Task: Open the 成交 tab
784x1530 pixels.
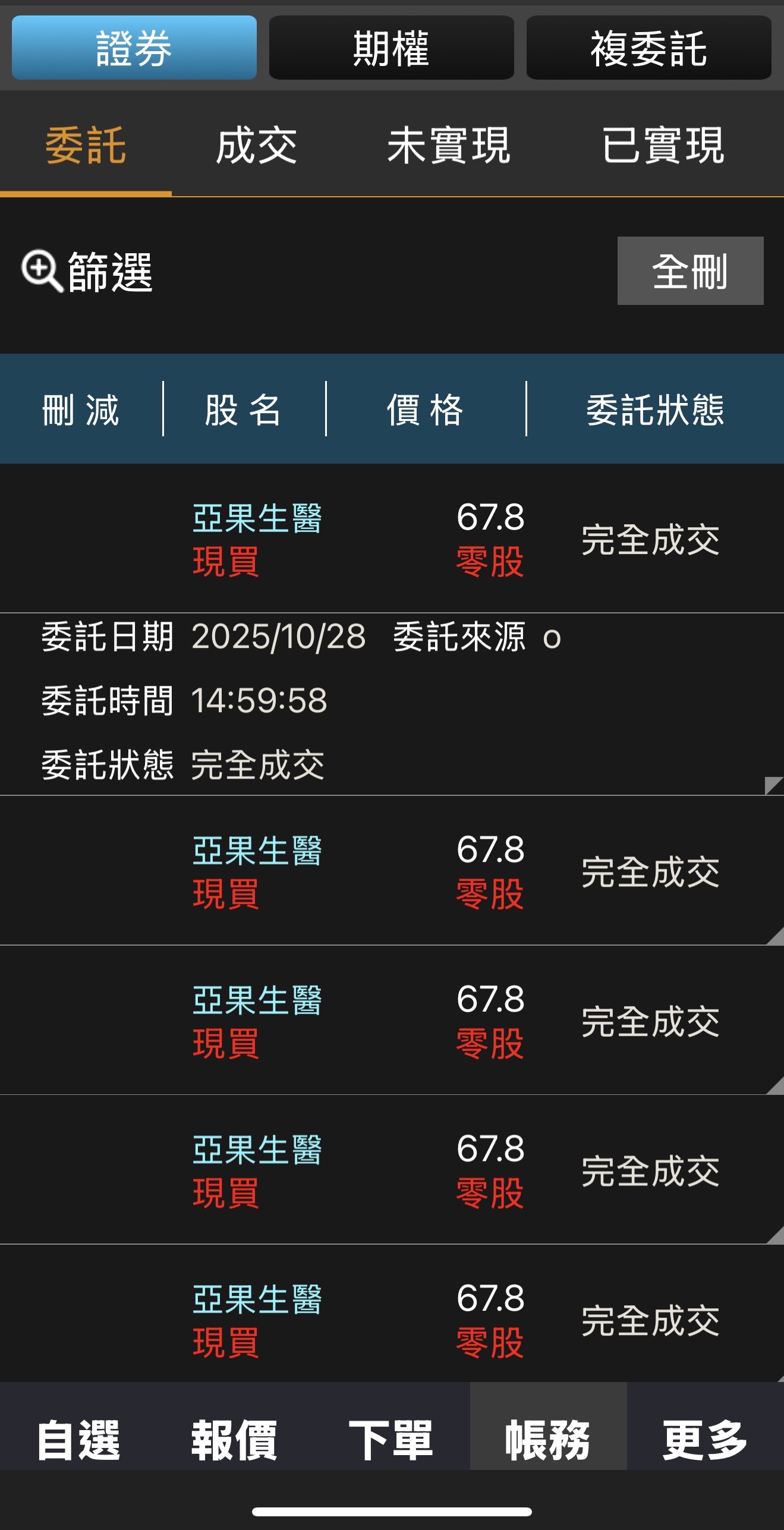Action: coord(256,146)
